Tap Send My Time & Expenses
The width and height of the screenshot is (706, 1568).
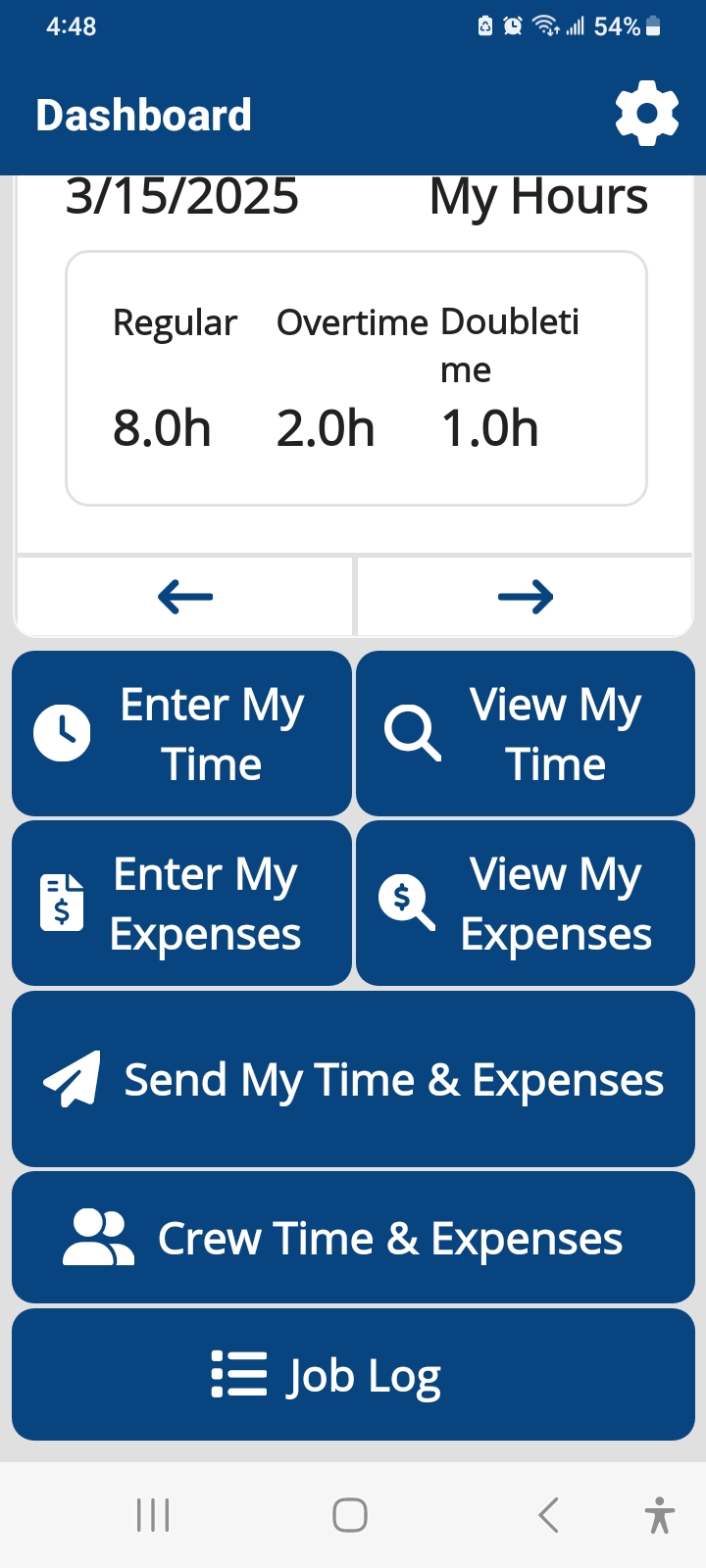(x=353, y=1079)
